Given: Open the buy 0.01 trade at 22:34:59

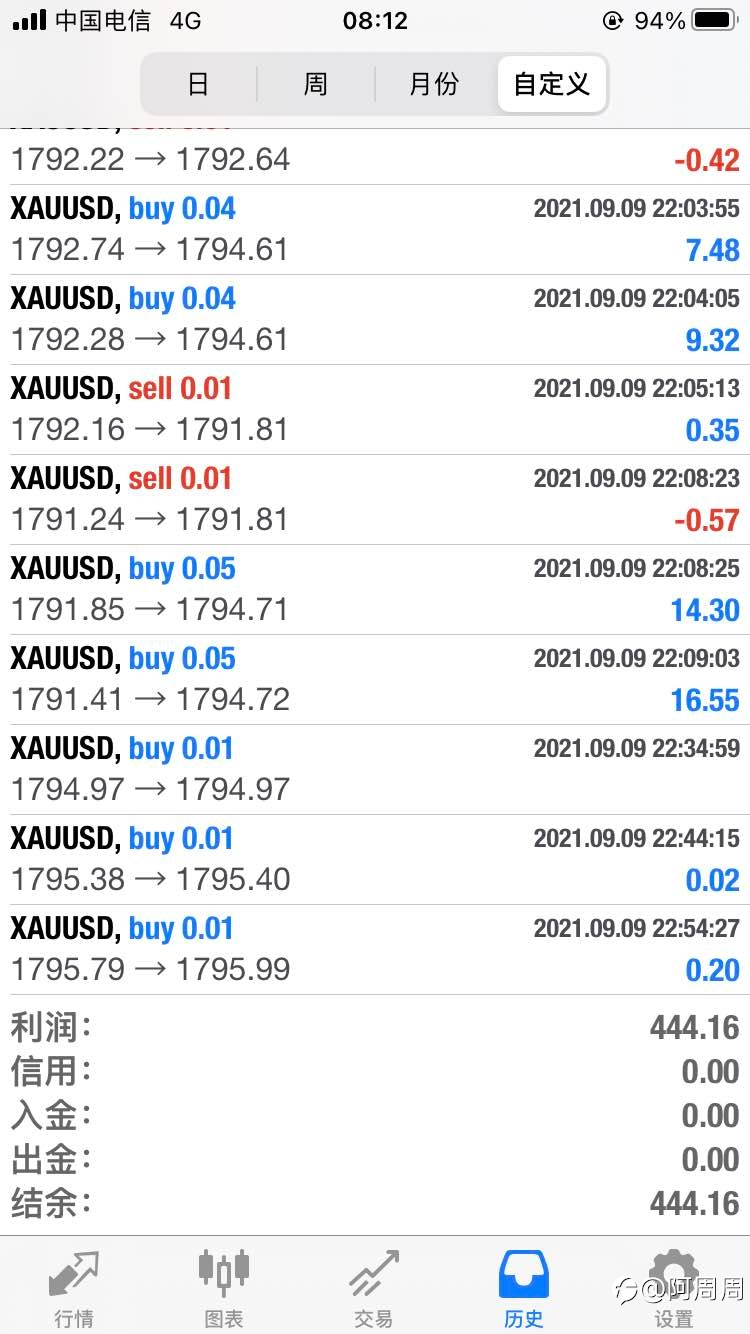Looking at the screenshot, I should [x=375, y=770].
